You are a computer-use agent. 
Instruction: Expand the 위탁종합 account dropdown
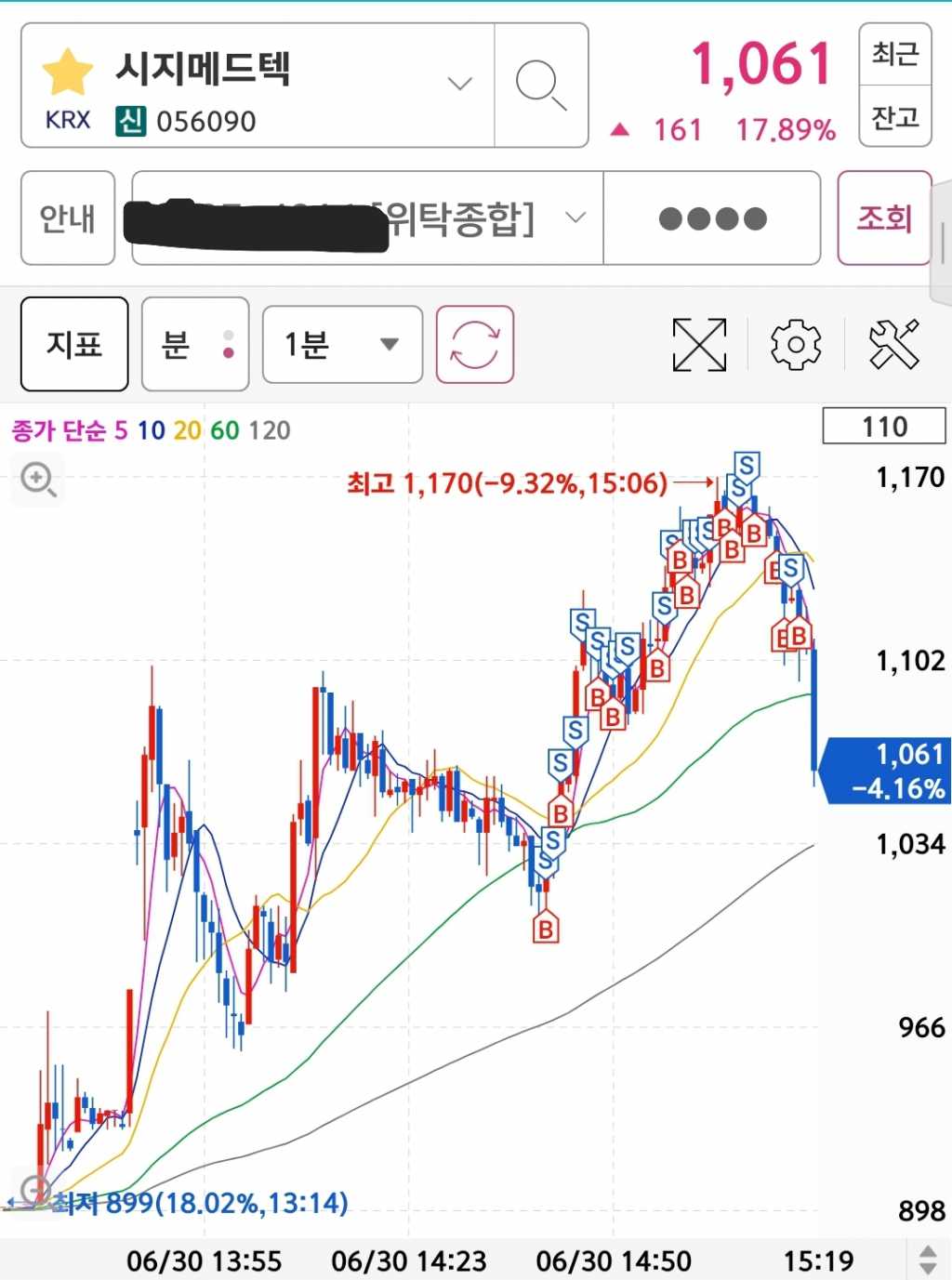pos(575,218)
